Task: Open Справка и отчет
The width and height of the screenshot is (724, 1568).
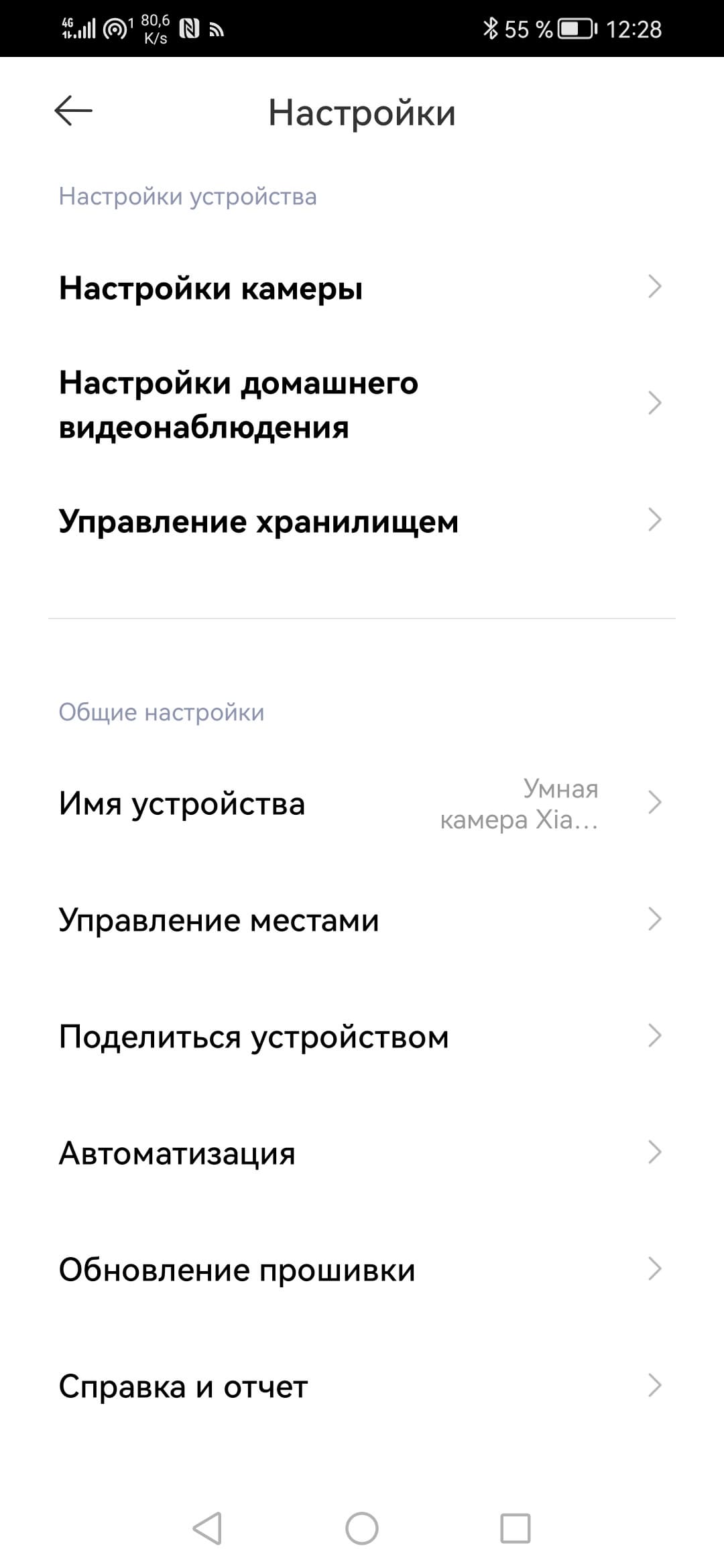Action: click(x=361, y=1386)
